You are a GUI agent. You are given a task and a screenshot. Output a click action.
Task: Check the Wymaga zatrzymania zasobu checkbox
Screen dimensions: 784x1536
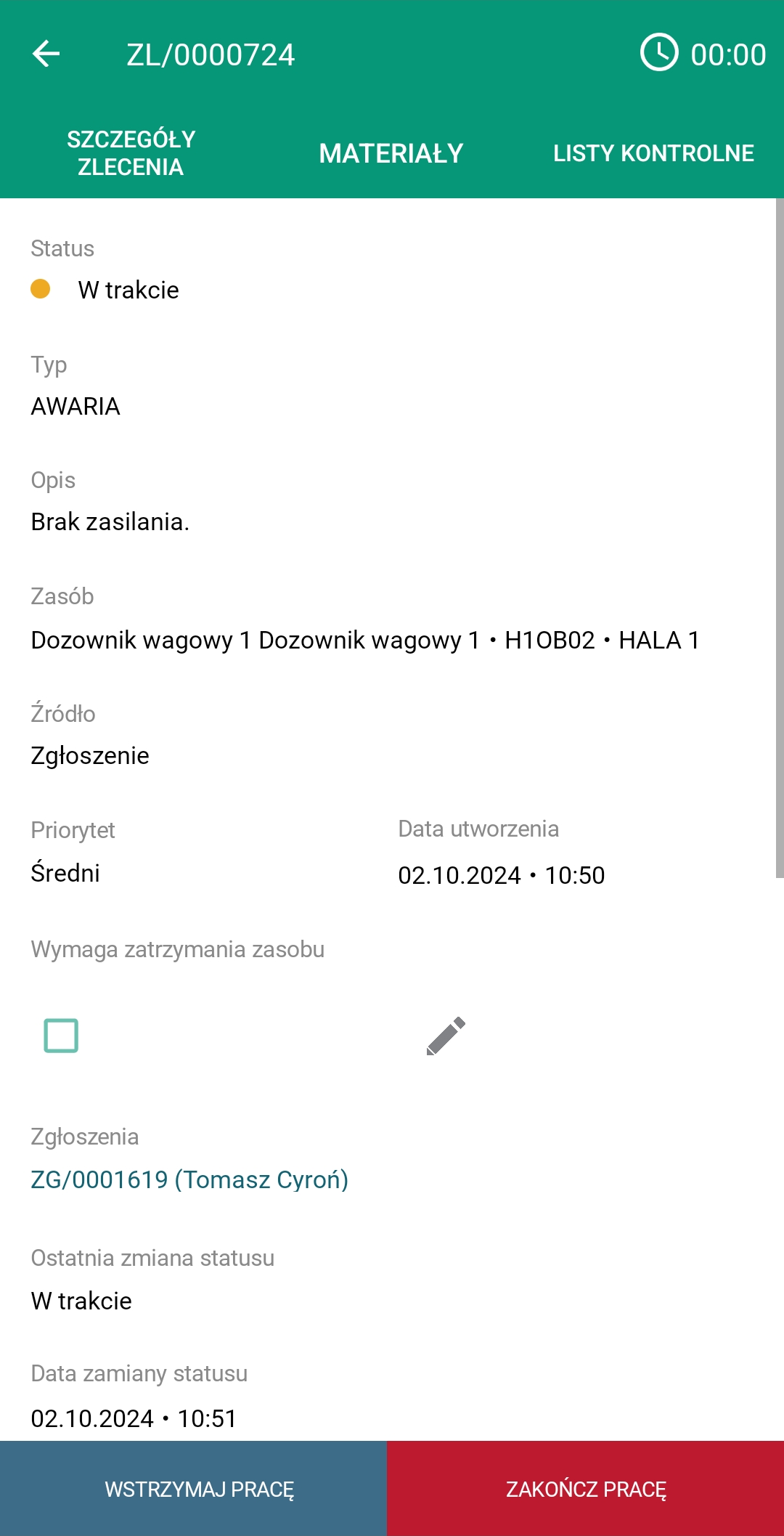click(x=61, y=1036)
